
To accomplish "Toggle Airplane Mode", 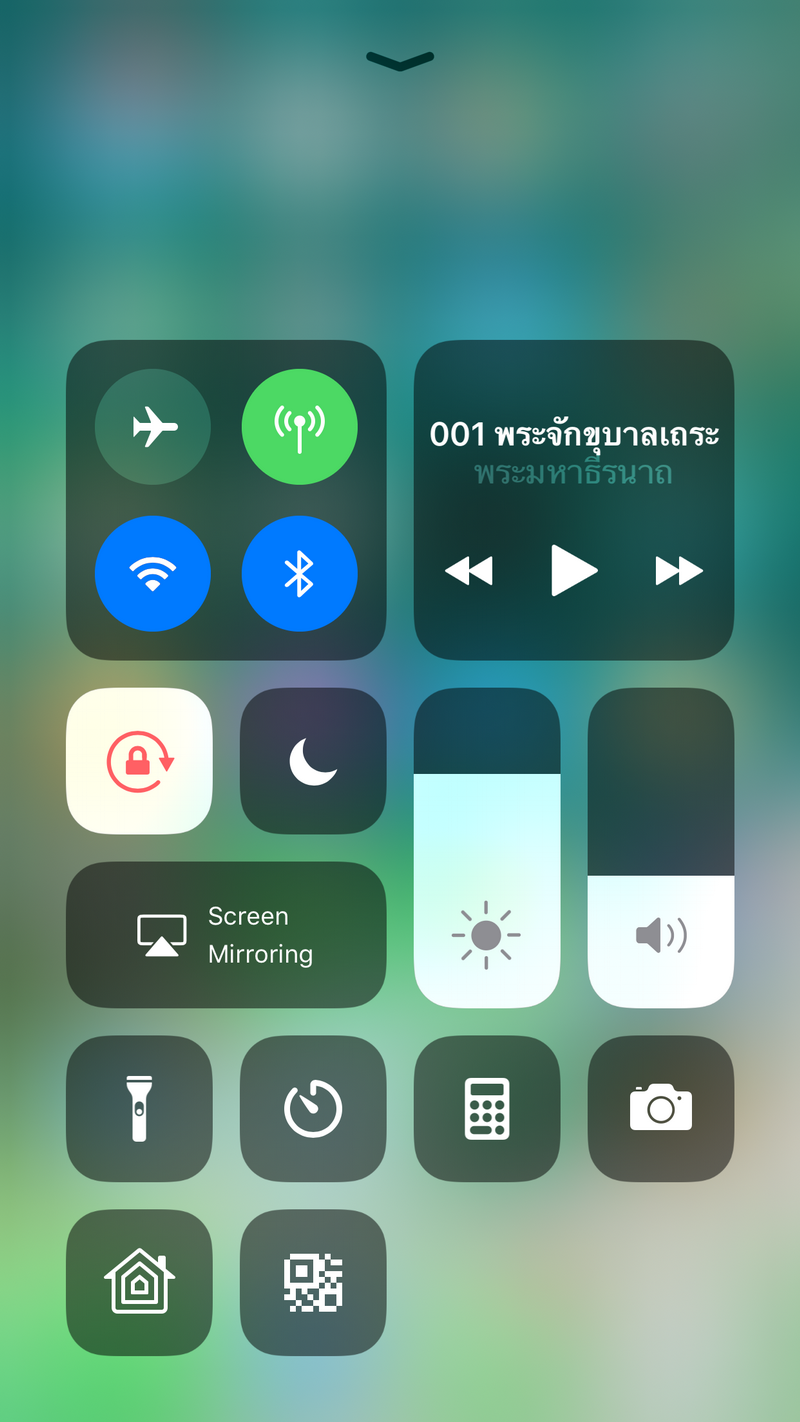I will pos(153,427).
